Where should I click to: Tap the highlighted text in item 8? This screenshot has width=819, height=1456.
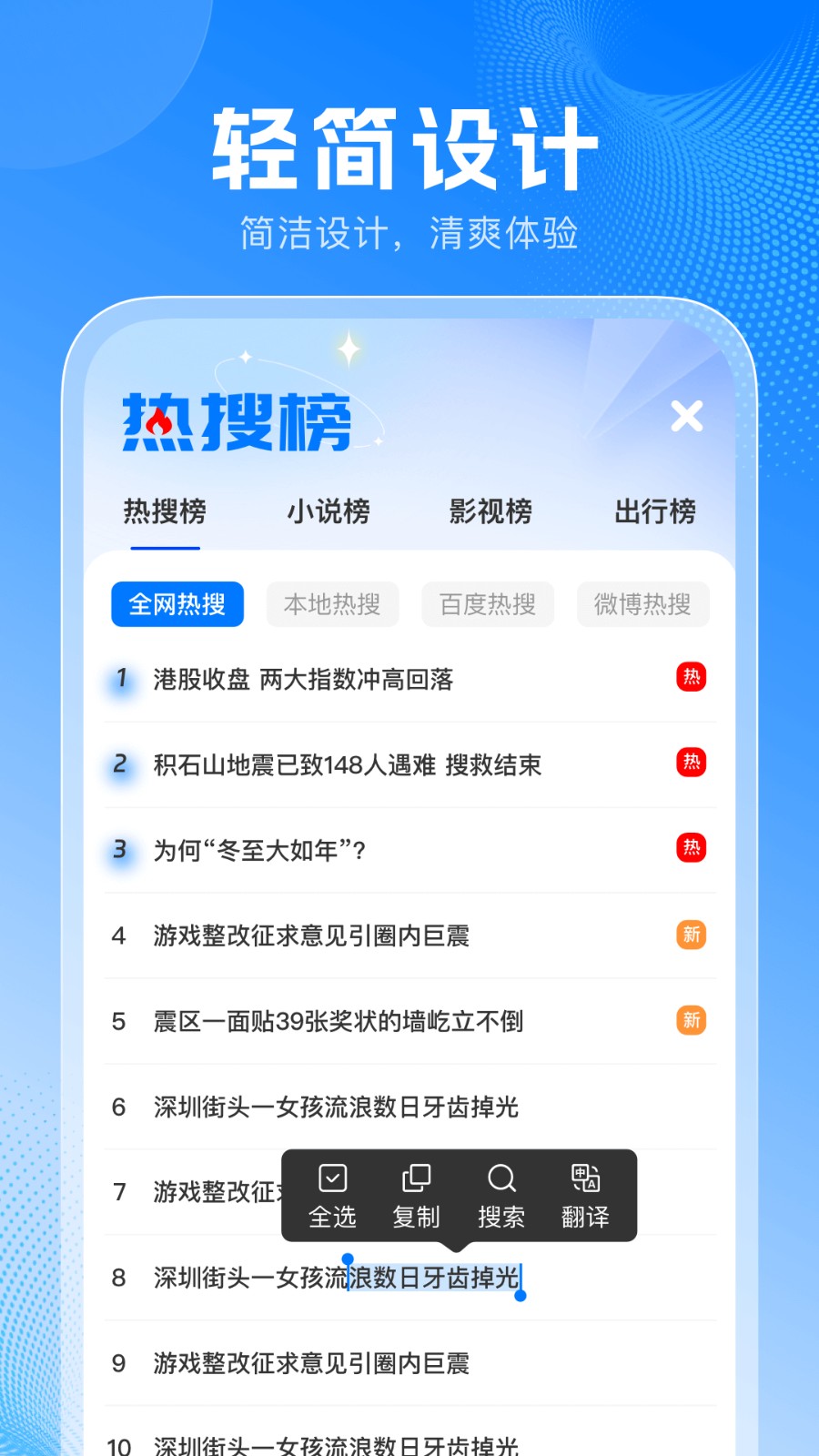coord(434,1278)
